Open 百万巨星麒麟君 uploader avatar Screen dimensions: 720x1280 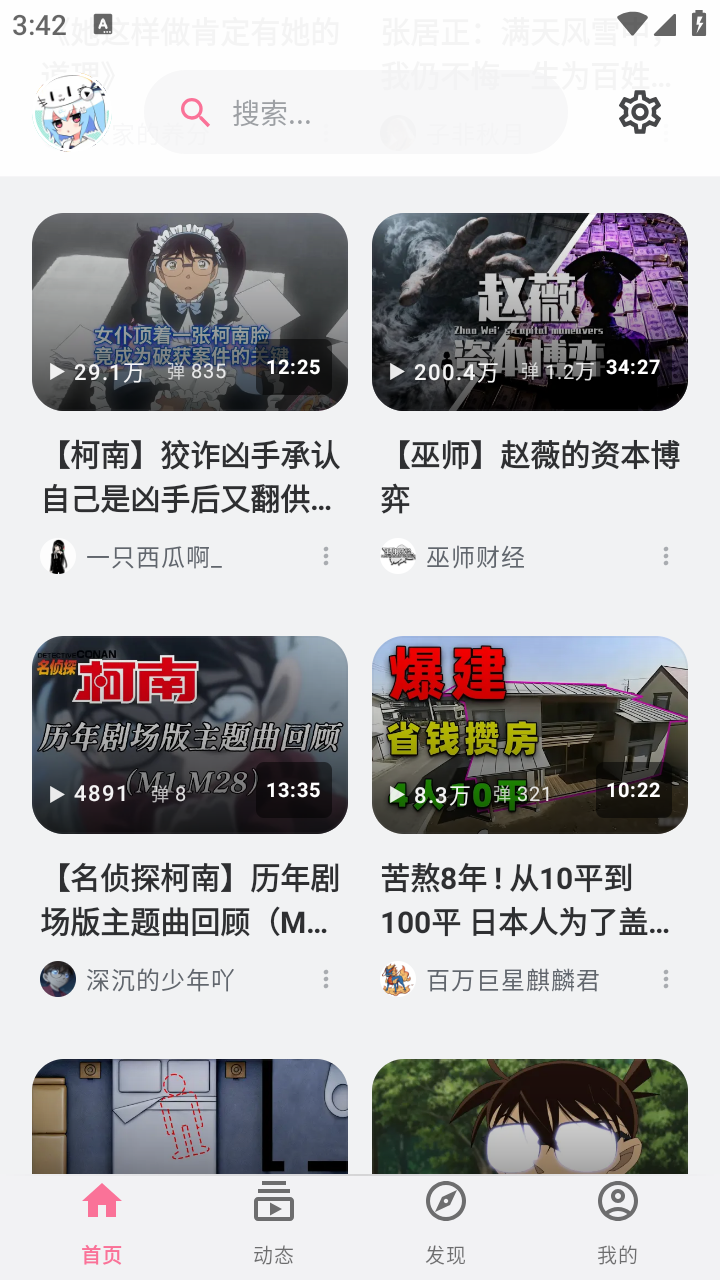[x=398, y=979]
